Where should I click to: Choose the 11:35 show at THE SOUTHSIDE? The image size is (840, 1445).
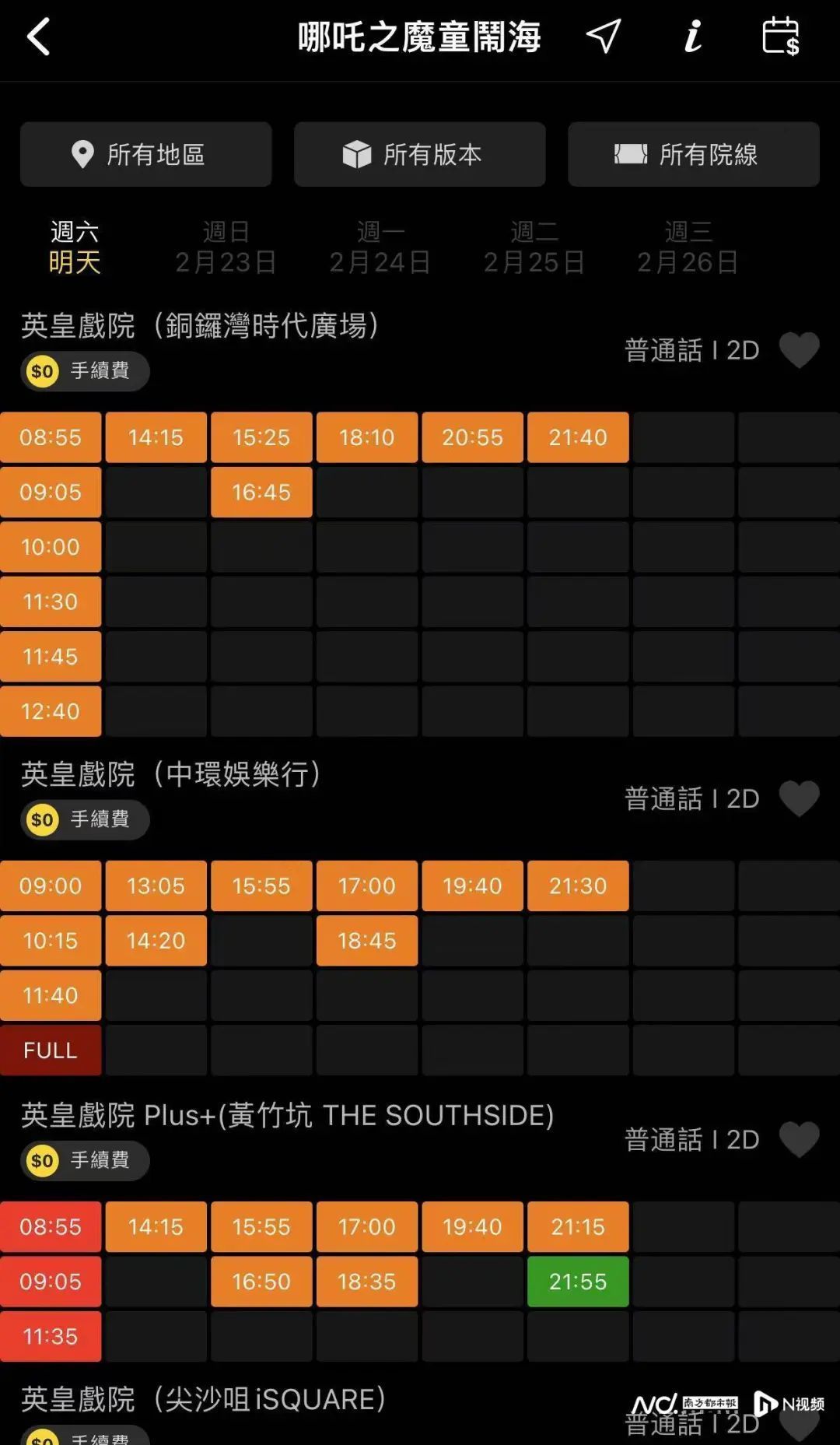click(51, 1336)
